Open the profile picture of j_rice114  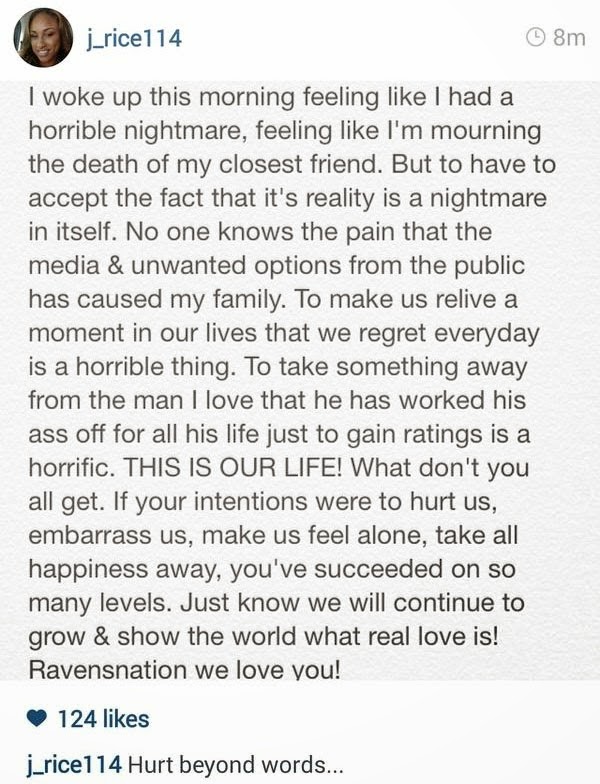click(x=43, y=37)
